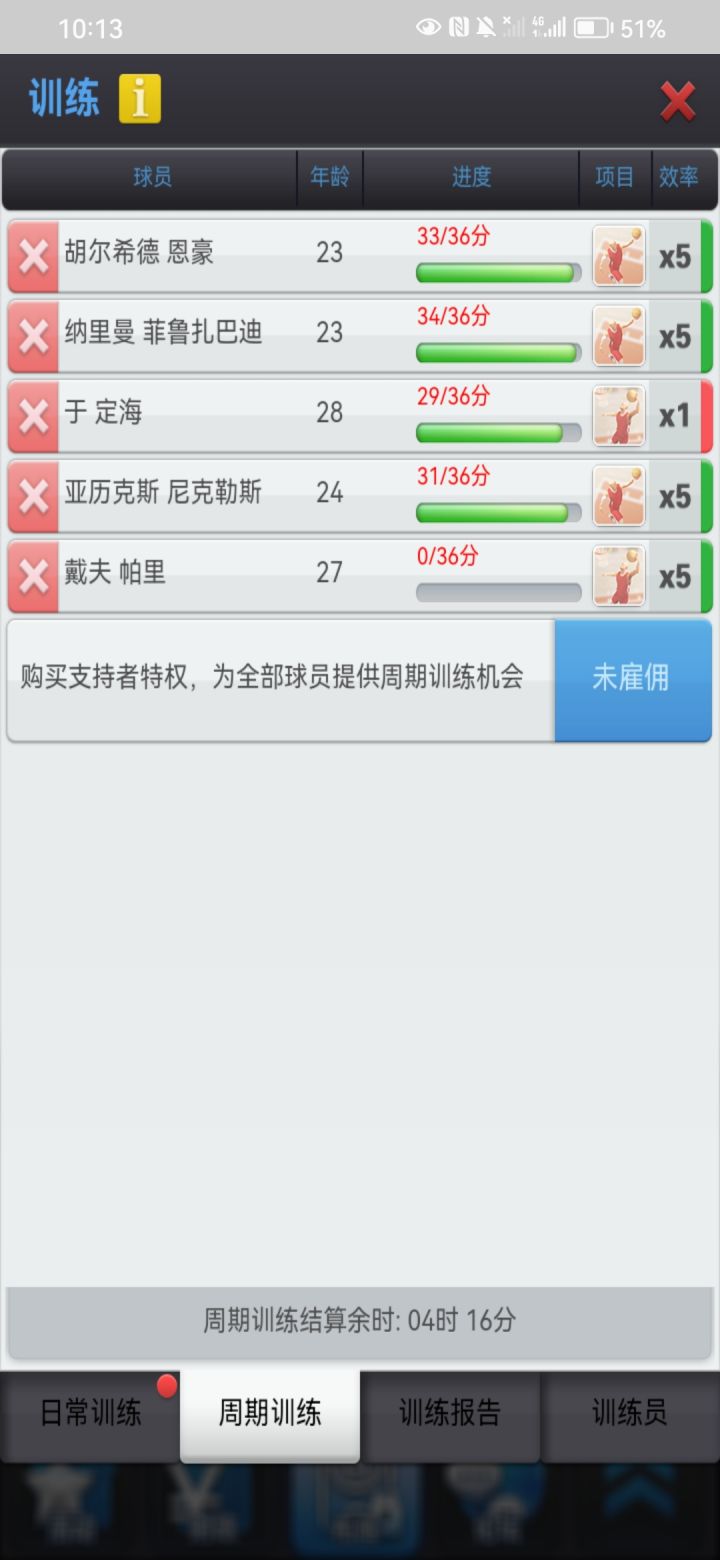The height and width of the screenshot is (1560, 720).
Task: Click the 未雇佣 button
Action: tap(632, 680)
